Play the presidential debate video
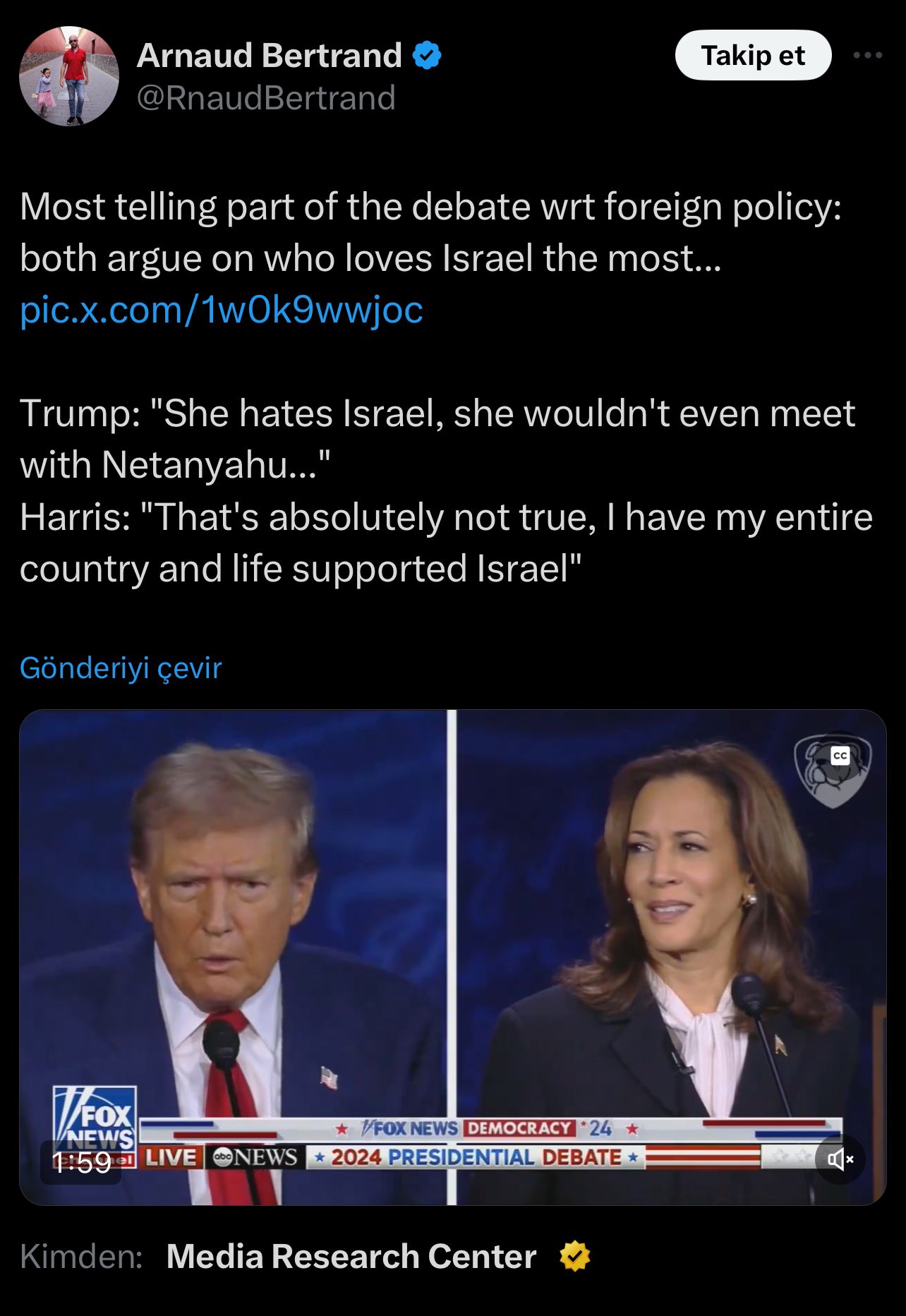This screenshot has width=906, height=1316. (452, 957)
